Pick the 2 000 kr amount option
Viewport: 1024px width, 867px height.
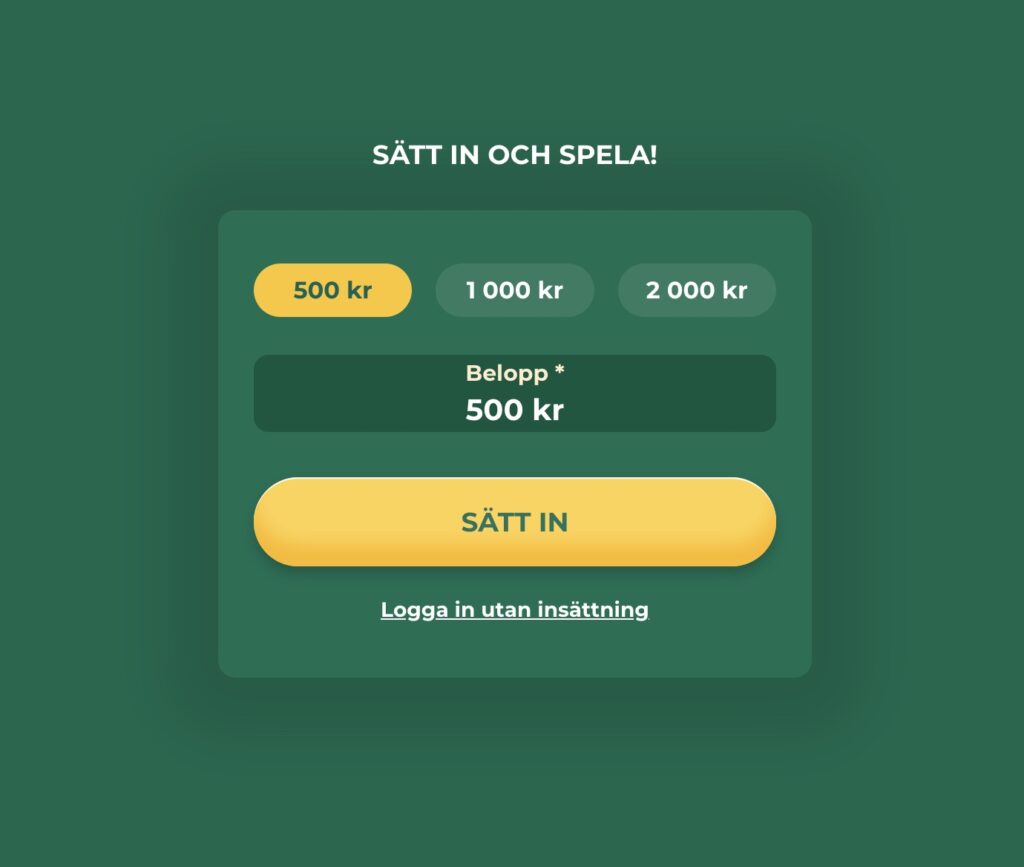point(696,290)
